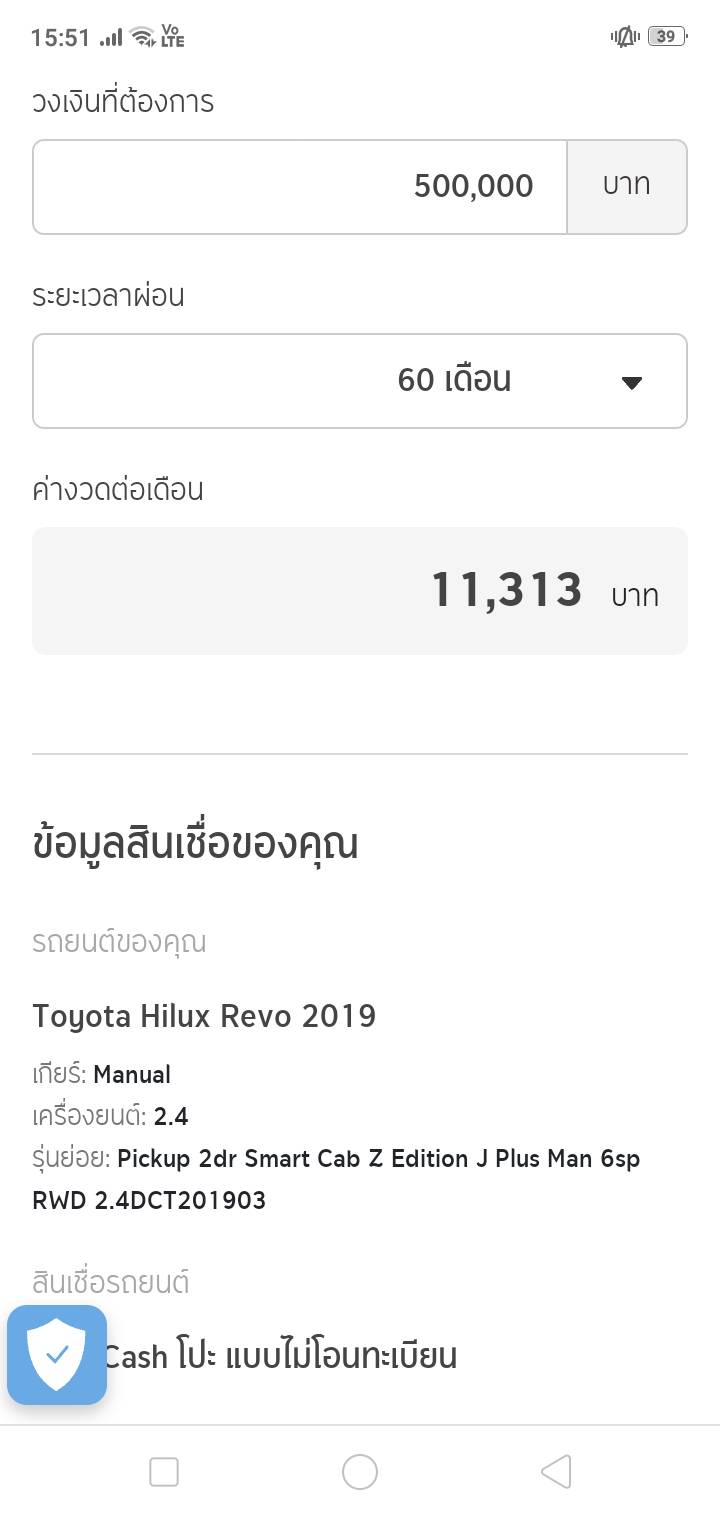Viewport: 720px width, 1520px height.
Task: Open the 60 เดือน installment period dropdown
Action: 360,381
